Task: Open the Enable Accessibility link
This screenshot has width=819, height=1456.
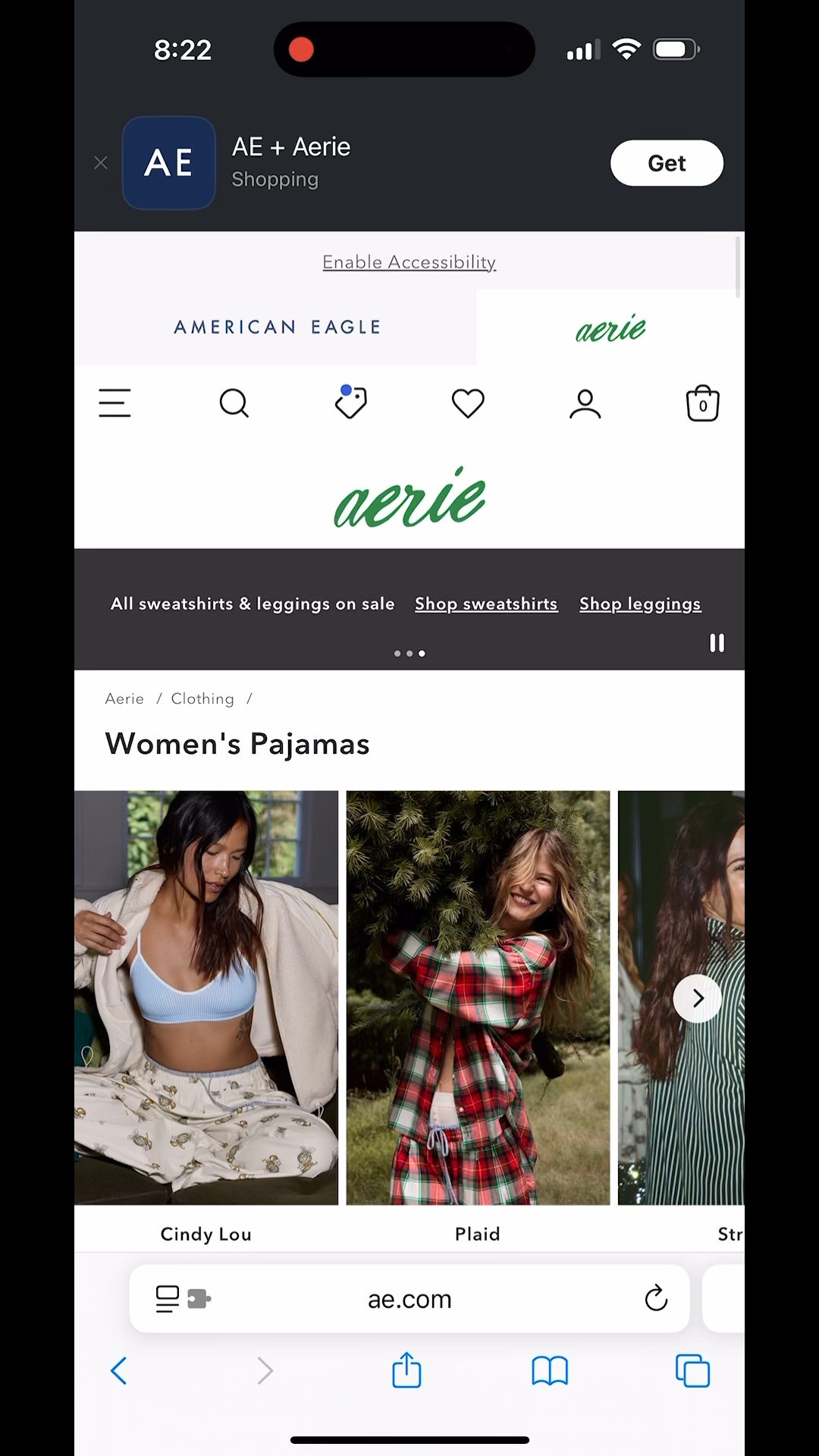Action: pos(409,262)
